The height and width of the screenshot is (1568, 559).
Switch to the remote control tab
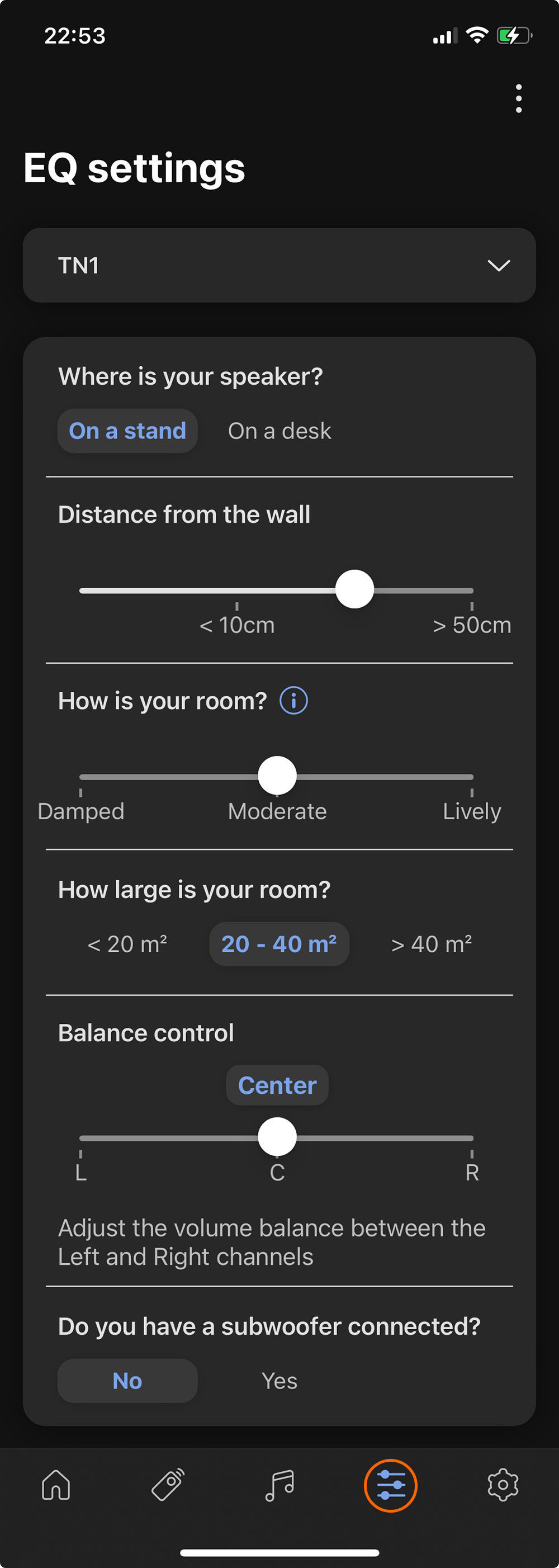[168, 1485]
